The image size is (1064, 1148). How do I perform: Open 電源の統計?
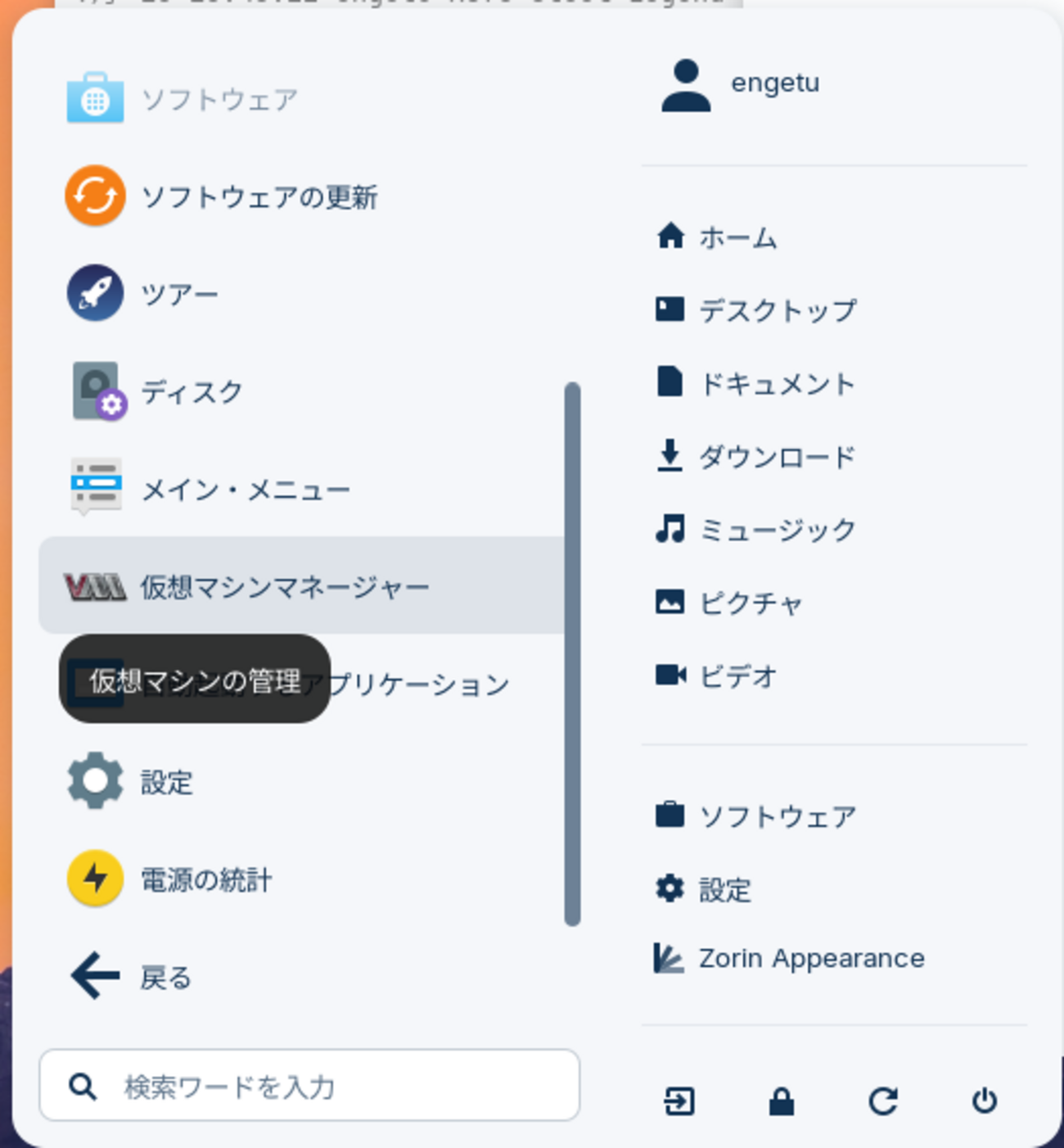point(205,879)
